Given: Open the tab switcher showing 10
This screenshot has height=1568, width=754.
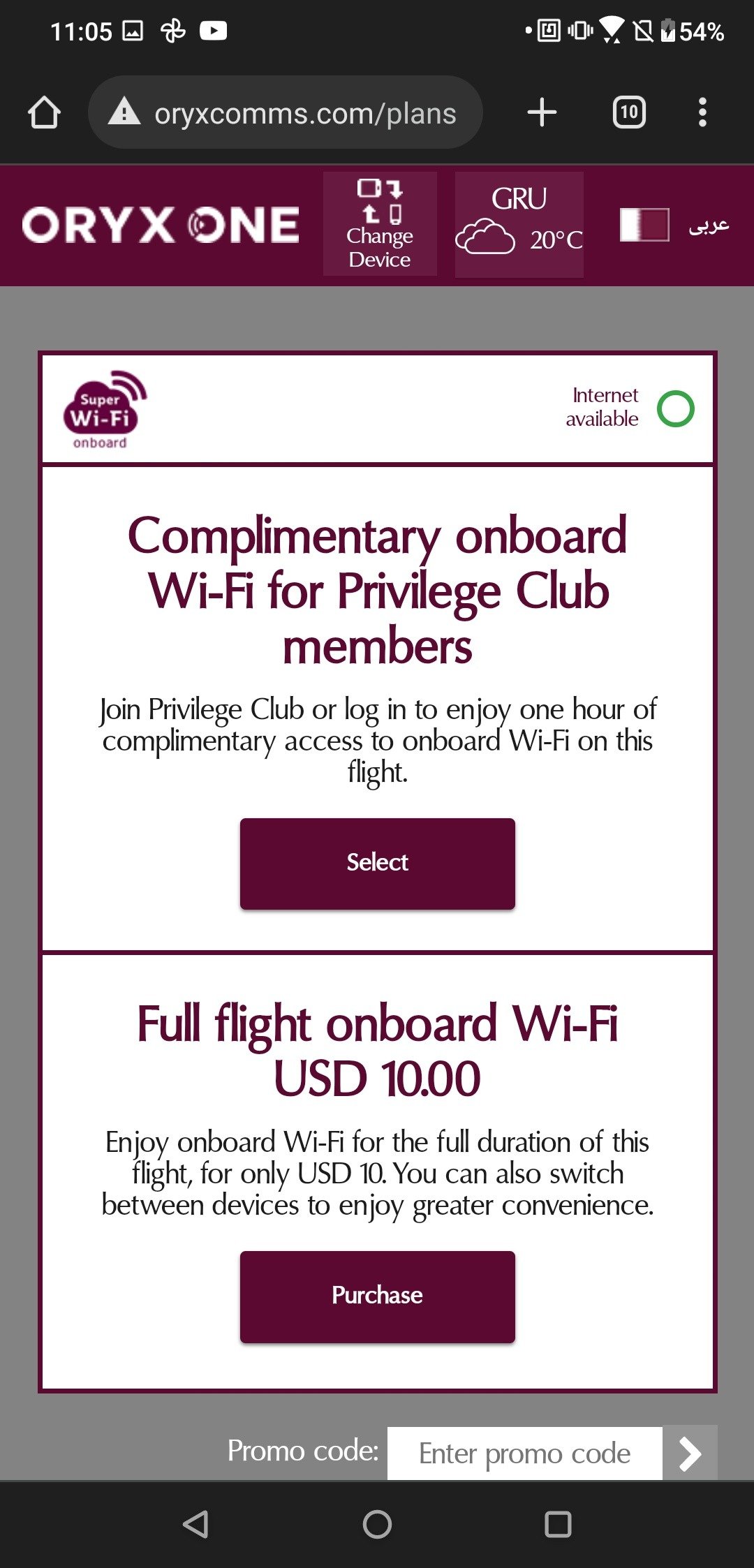Looking at the screenshot, I should 629,112.
